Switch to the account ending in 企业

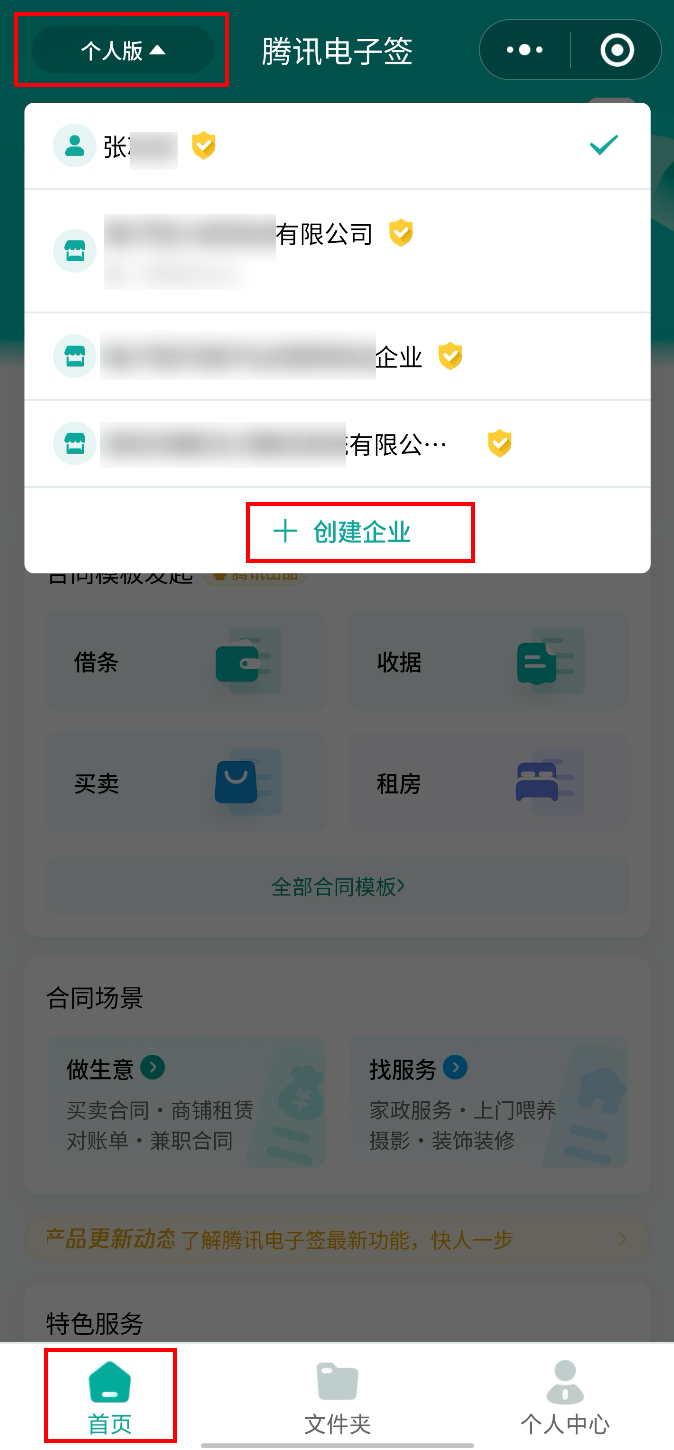click(x=337, y=356)
